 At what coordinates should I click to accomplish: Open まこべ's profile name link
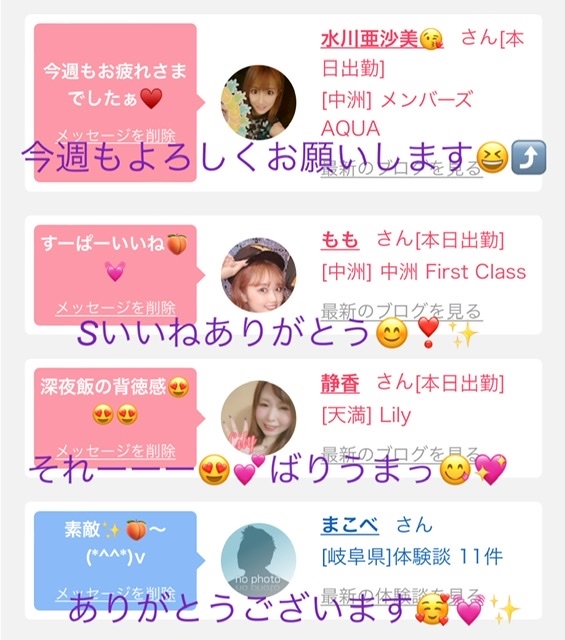coord(349,525)
